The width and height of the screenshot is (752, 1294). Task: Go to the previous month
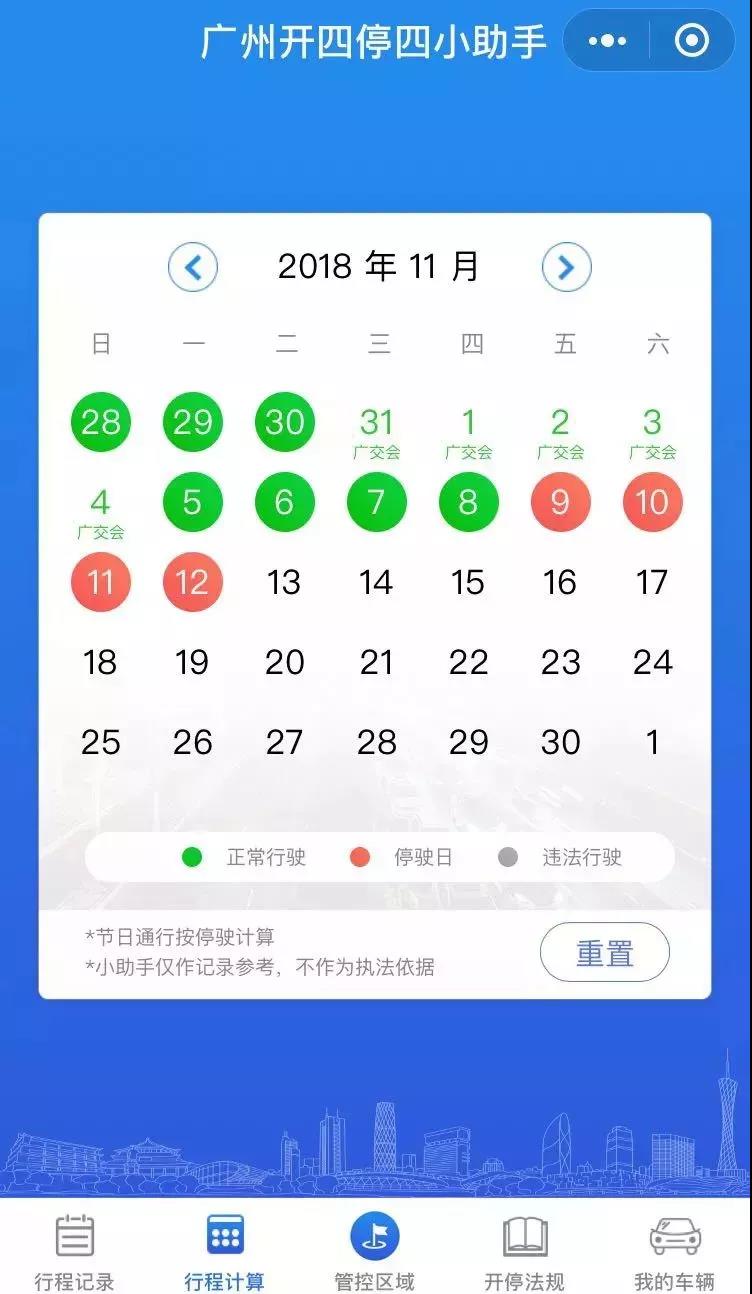pyautogui.click(x=193, y=267)
